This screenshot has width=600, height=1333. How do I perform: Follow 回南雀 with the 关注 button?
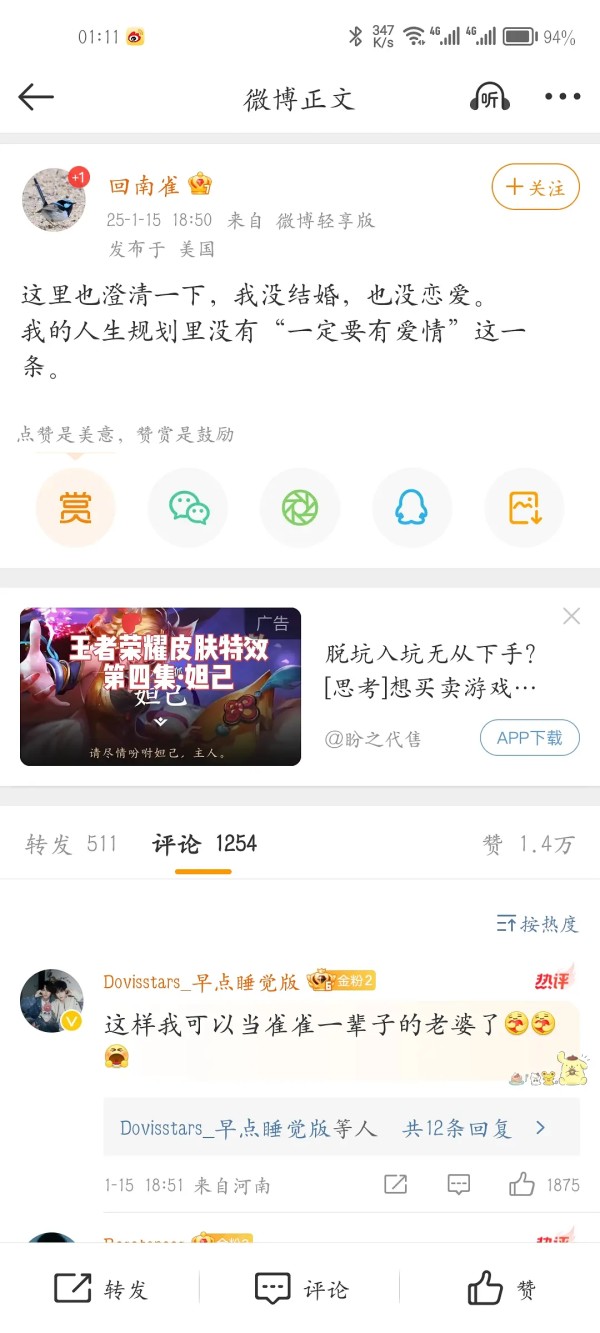pyautogui.click(x=535, y=187)
